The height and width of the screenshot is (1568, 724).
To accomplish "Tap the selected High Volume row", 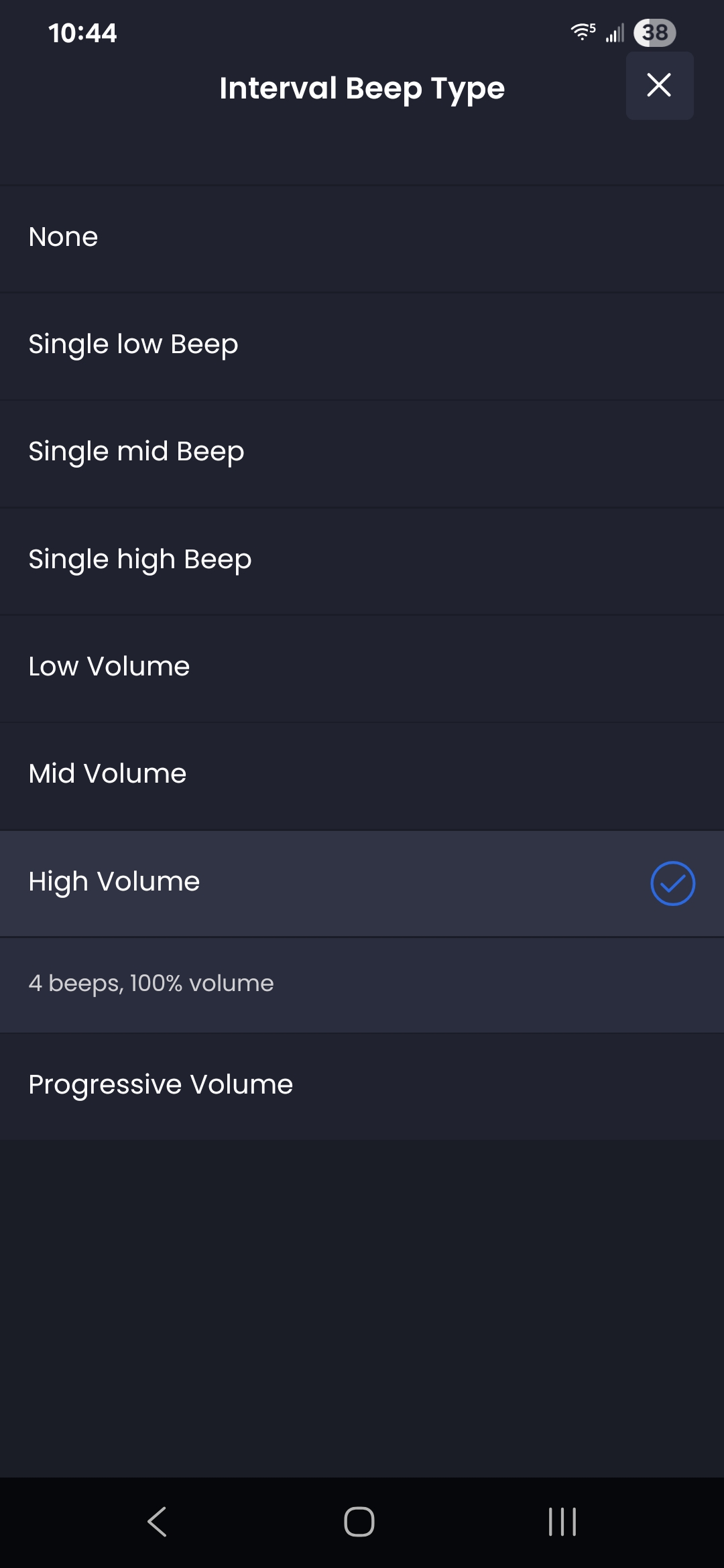I will [x=362, y=883].
